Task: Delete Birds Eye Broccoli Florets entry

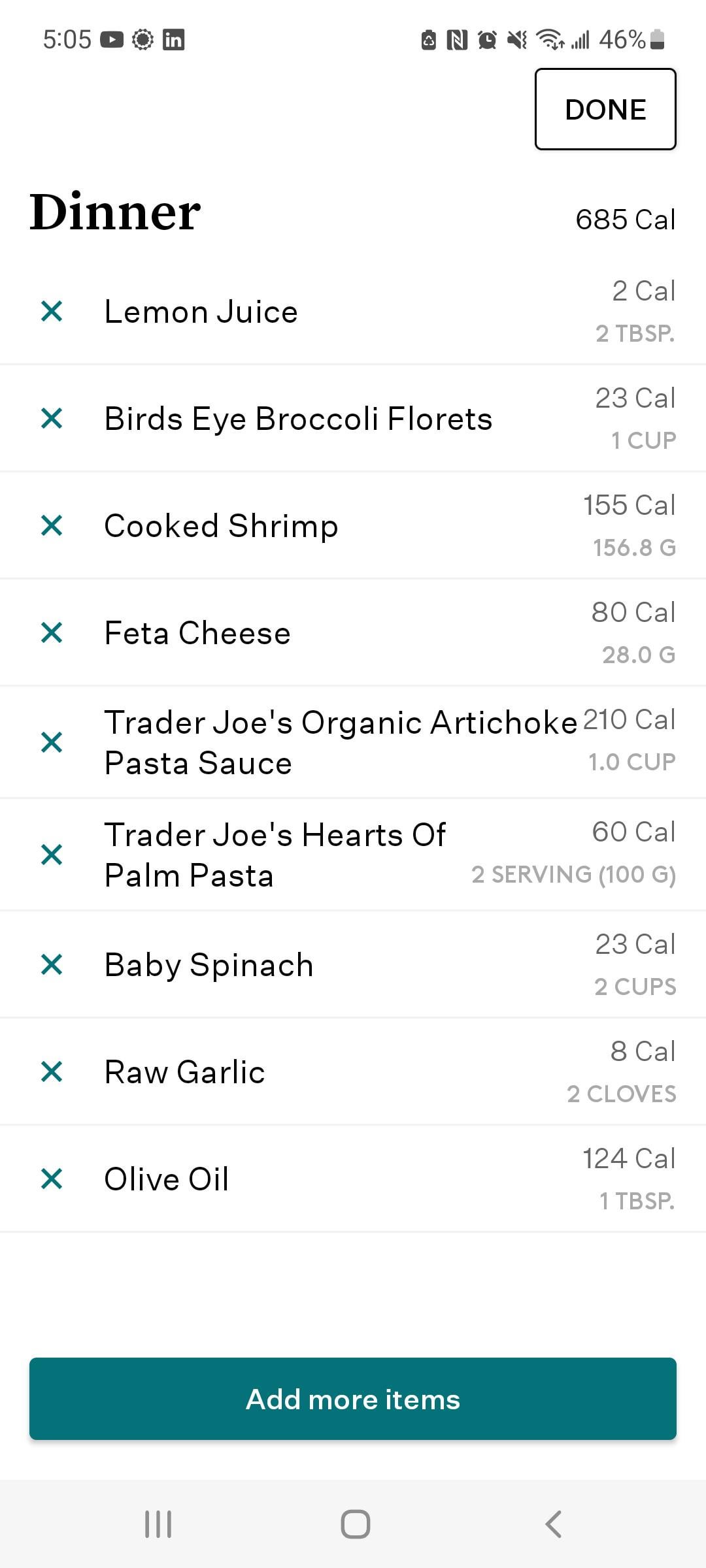Action: [x=52, y=418]
